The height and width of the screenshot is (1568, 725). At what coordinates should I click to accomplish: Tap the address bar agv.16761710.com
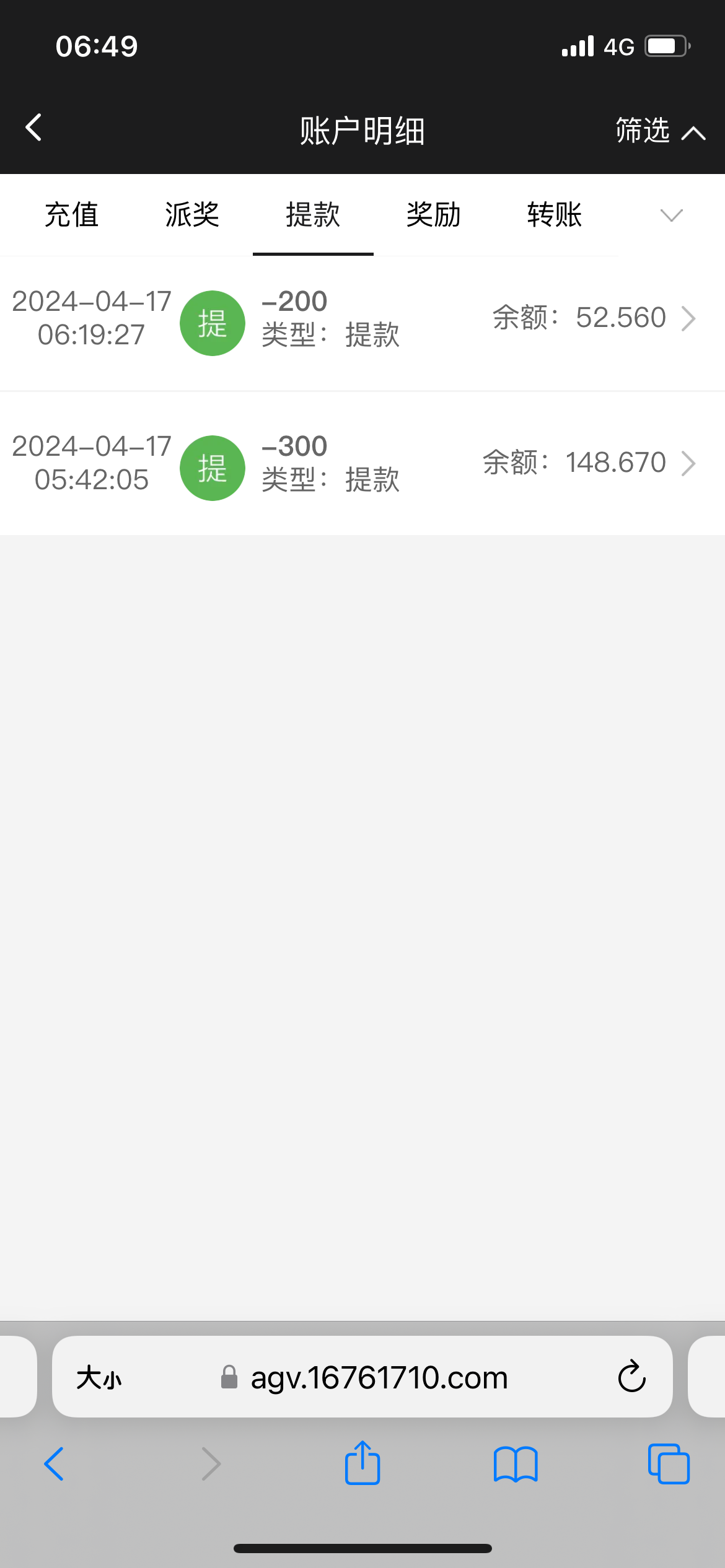click(x=378, y=1378)
